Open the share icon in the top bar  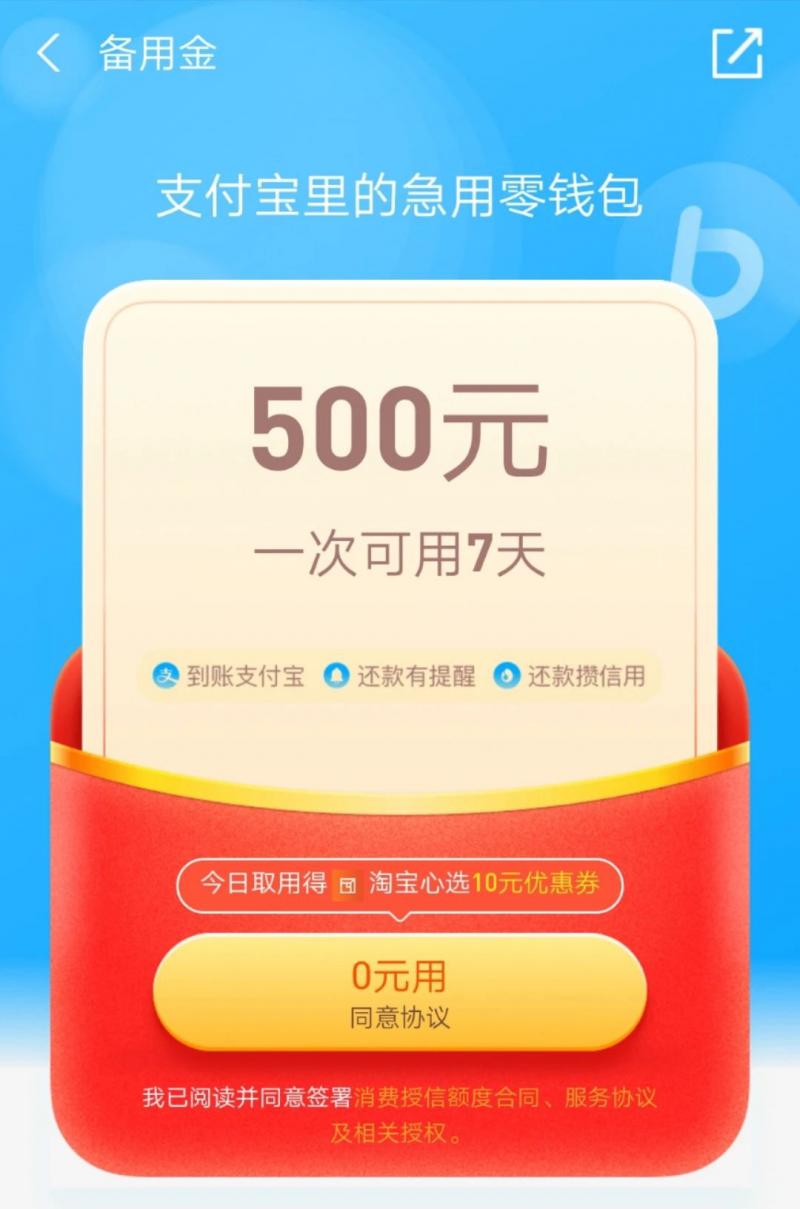pyautogui.click(x=737, y=53)
